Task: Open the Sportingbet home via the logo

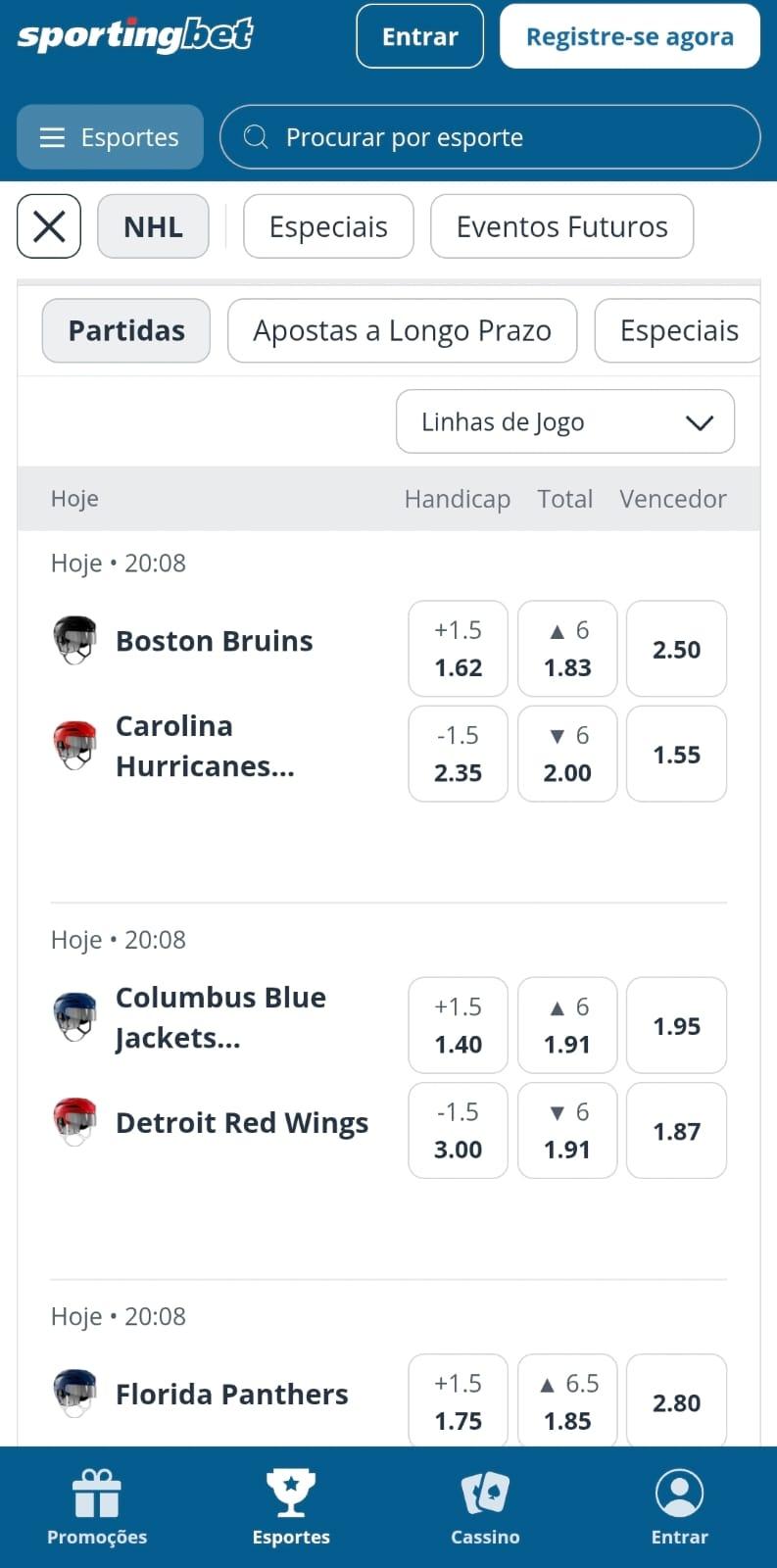Action: point(134,36)
